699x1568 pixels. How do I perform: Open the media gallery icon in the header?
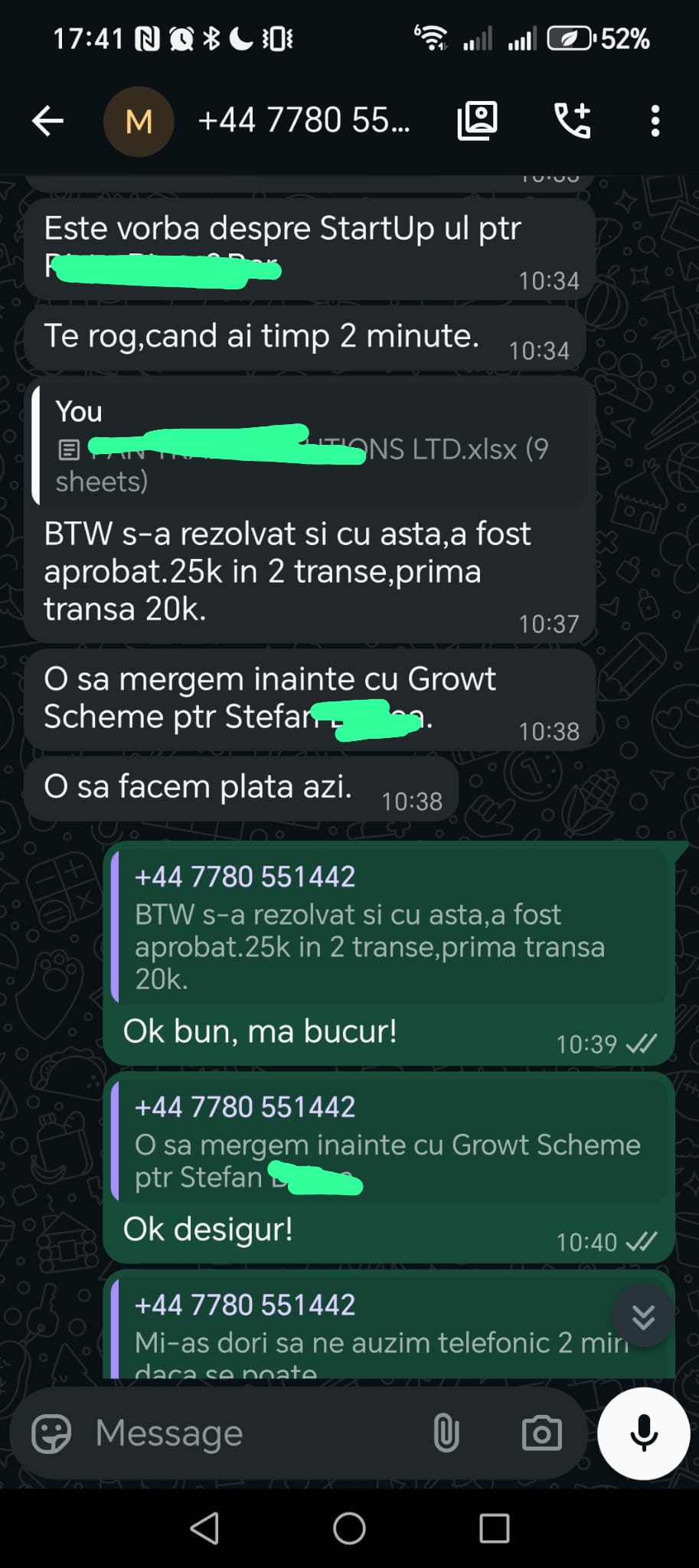pos(477,121)
